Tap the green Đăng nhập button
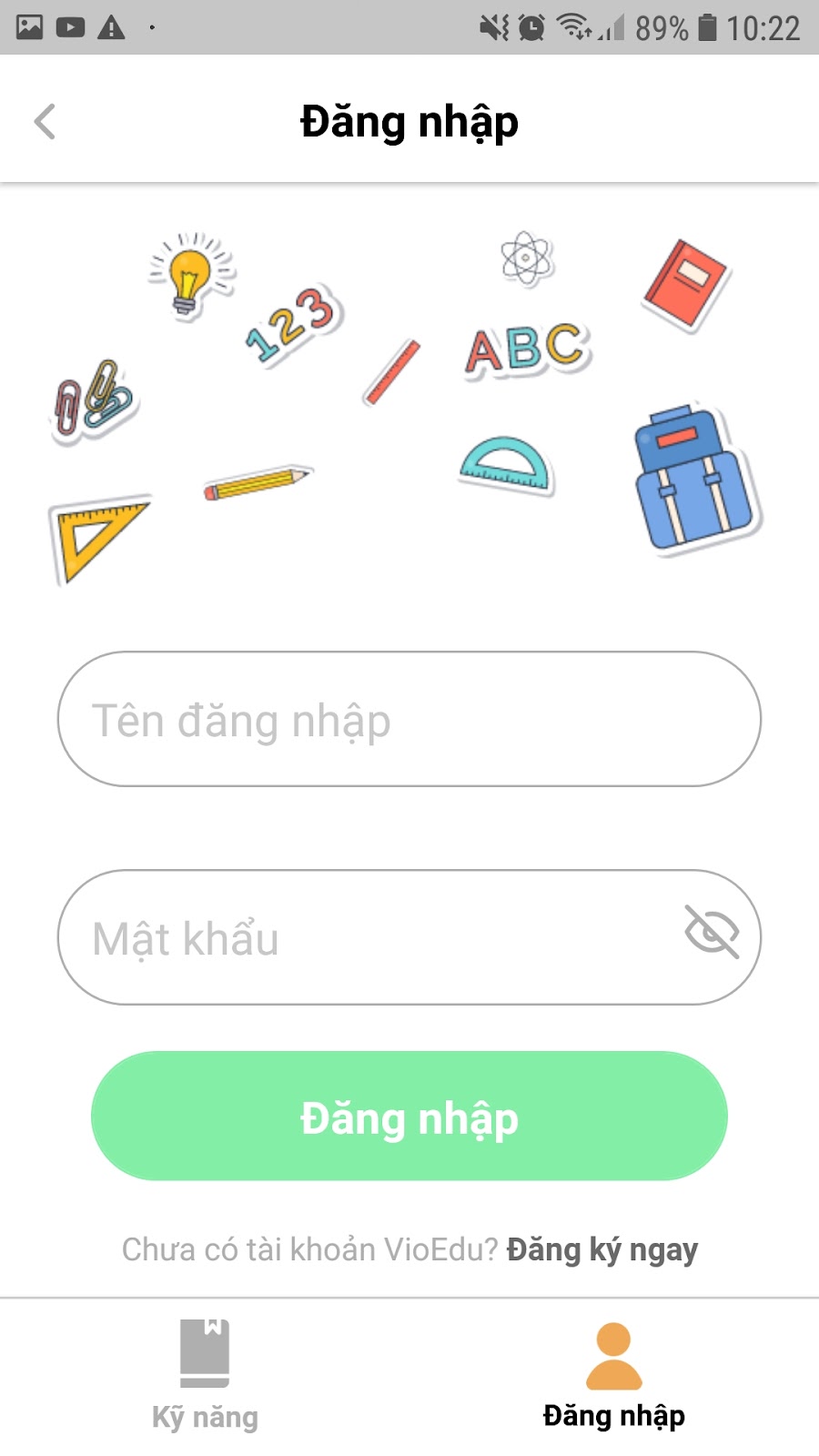The image size is (819, 1456). [409, 1117]
